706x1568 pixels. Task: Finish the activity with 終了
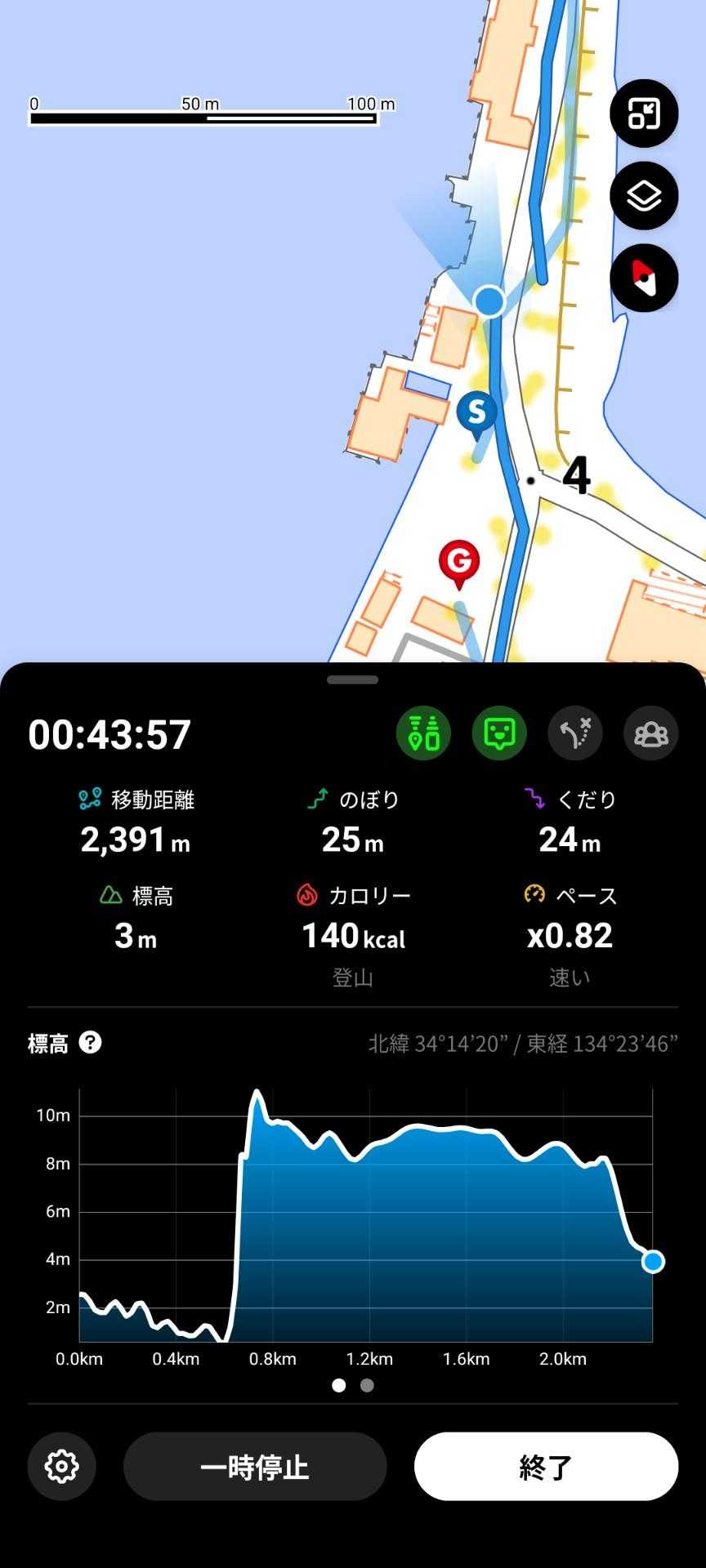pos(546,1467)
